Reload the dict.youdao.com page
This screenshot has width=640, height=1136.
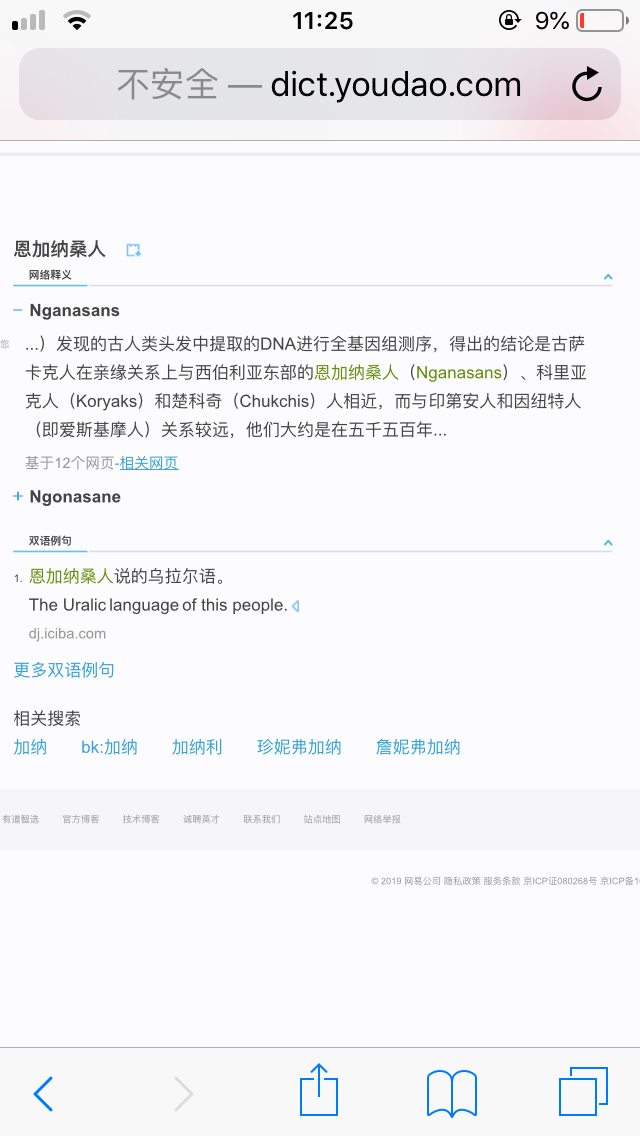coord(586,85)
